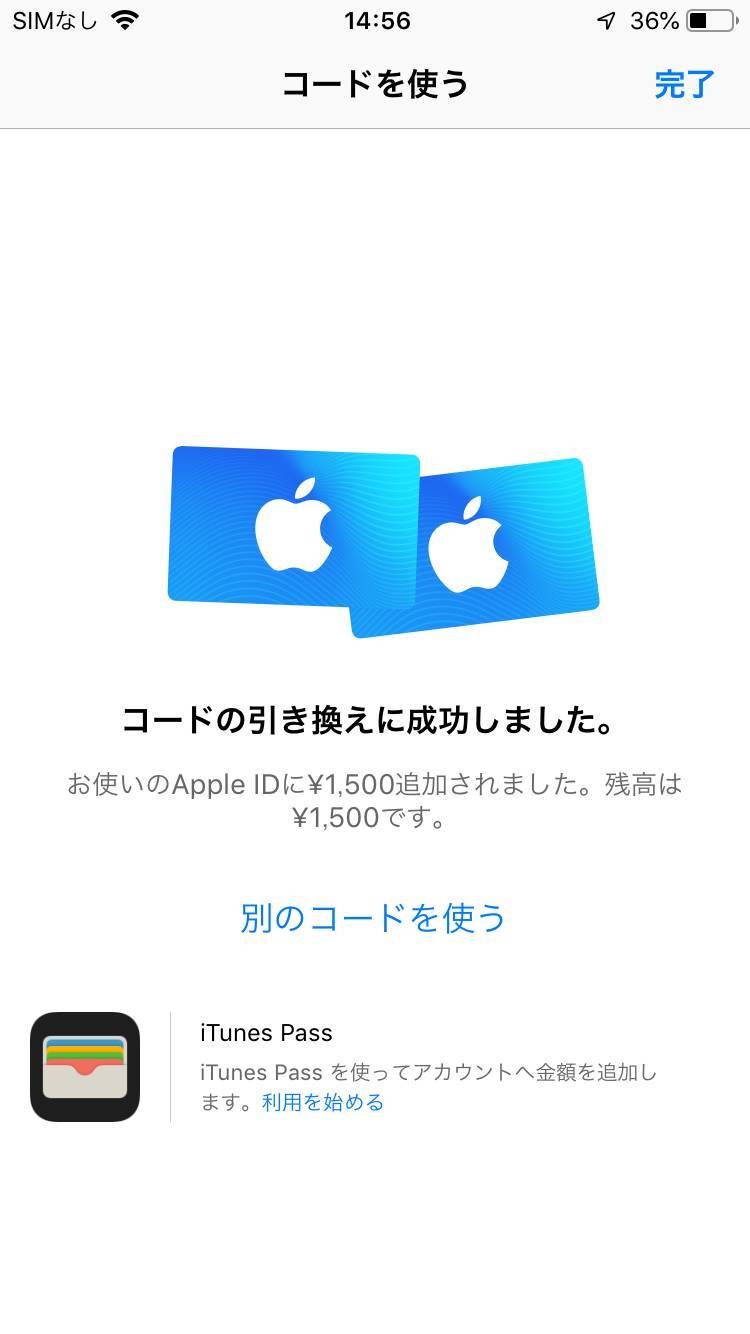Image resolution: width=750 pixels, height=1334 pixels.
Task: Redeem another code via 別のコードを使う
Action: pyautogui.click(x=373, y=917)
